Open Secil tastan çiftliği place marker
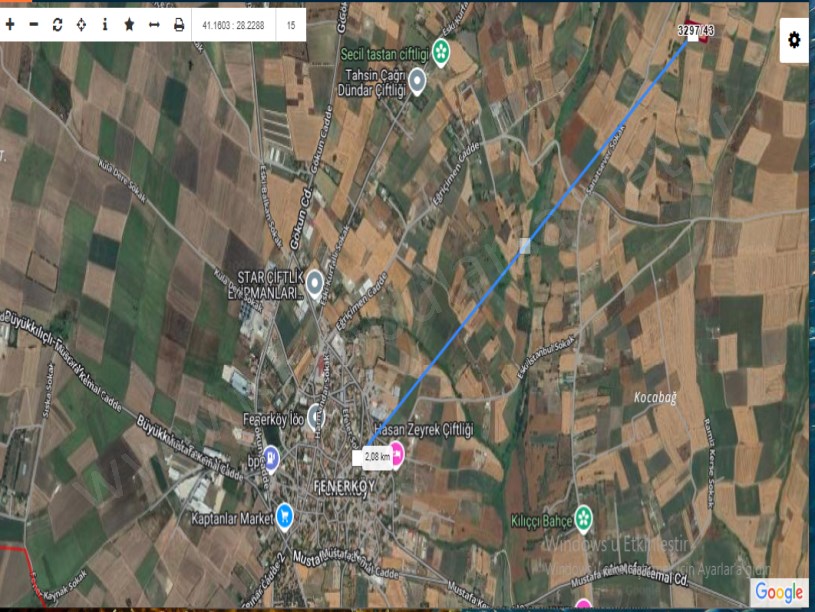Viewport: 815px width, 612px height. pos(441,52)
